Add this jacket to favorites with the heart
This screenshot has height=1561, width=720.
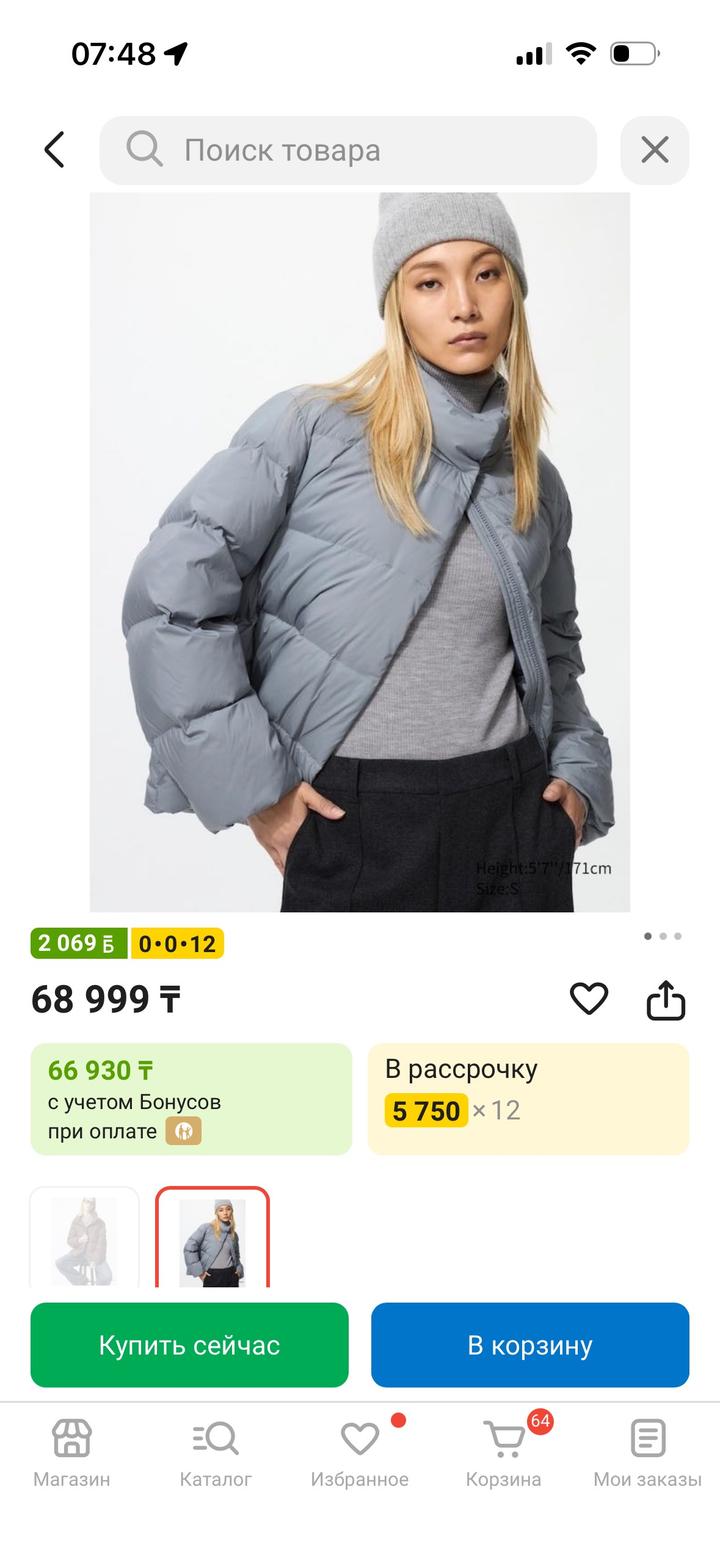click(x=589, y=998)
